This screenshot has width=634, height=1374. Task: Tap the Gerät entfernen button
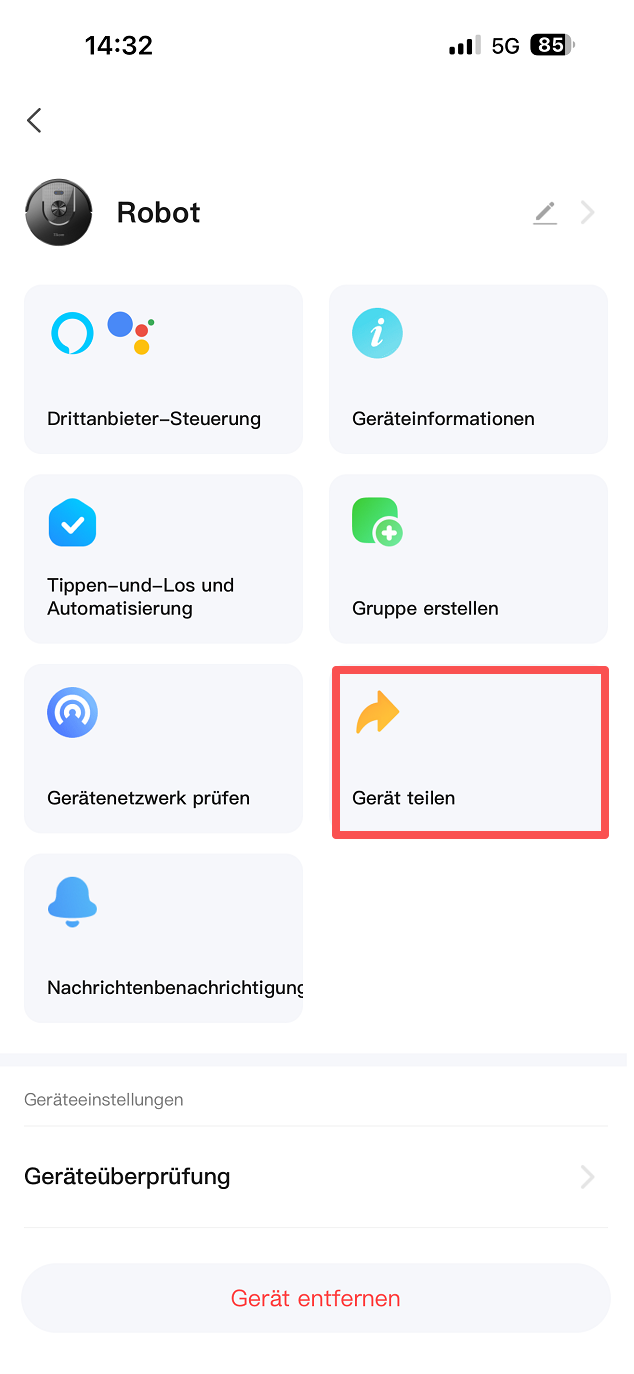coord(315,1298)
